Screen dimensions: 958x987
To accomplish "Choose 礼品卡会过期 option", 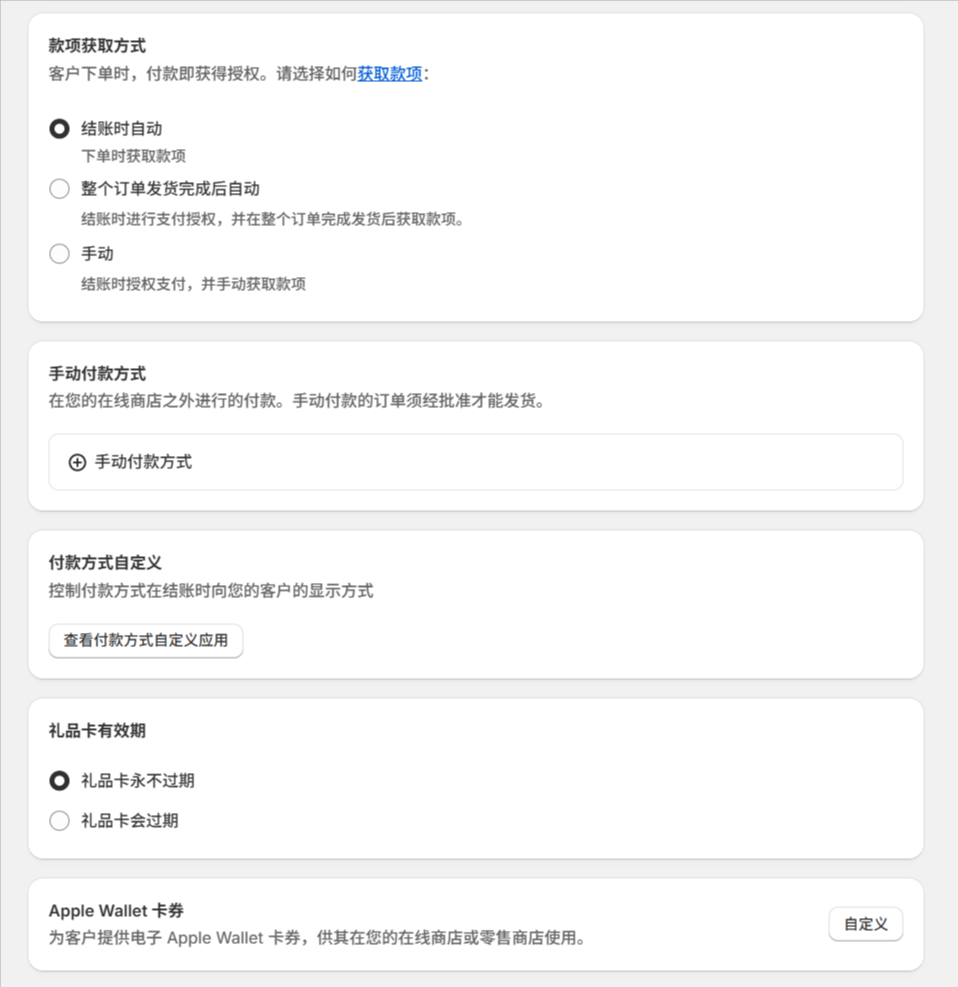I will tap(60, 821).
